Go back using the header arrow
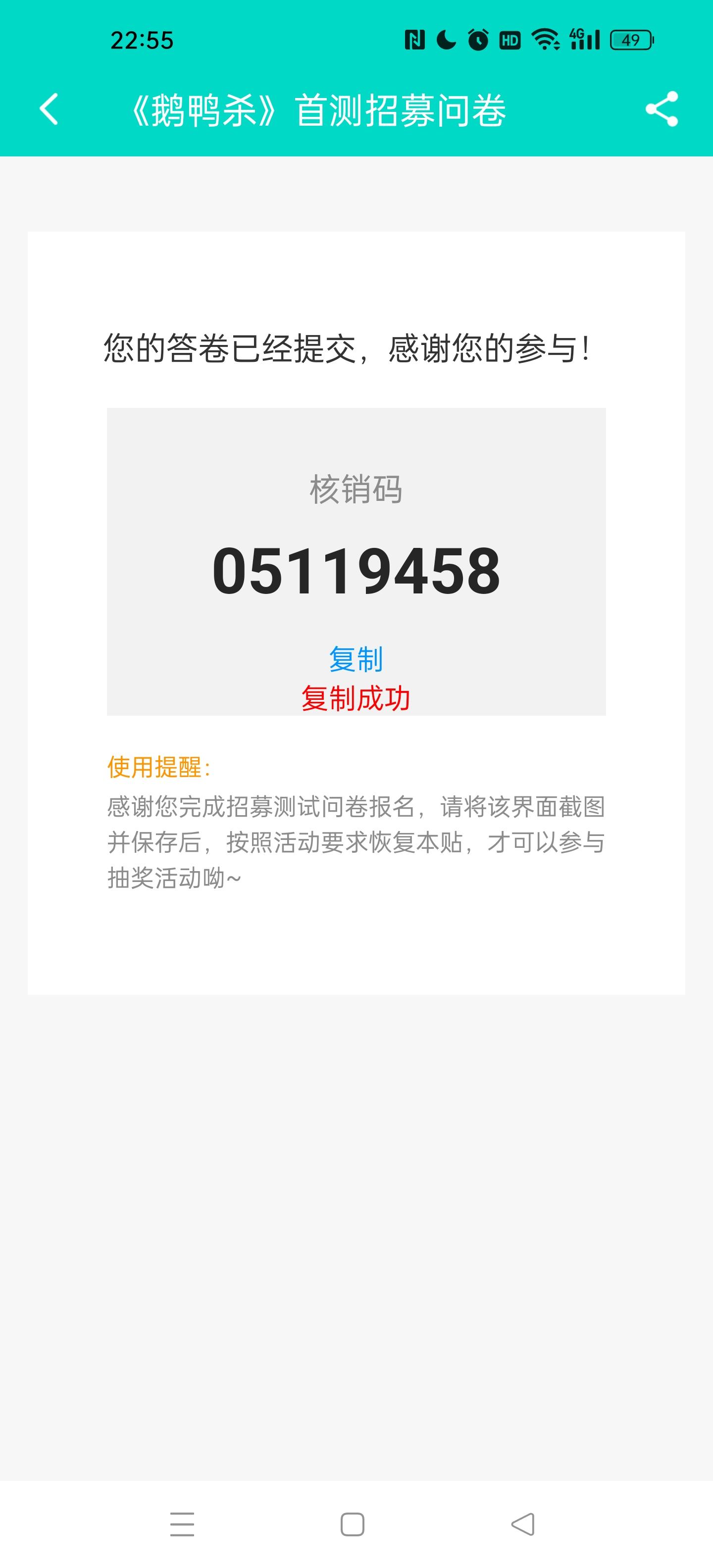Image resolution: width=713 pixels, height=1568 pixels. [x=49, y=109]
